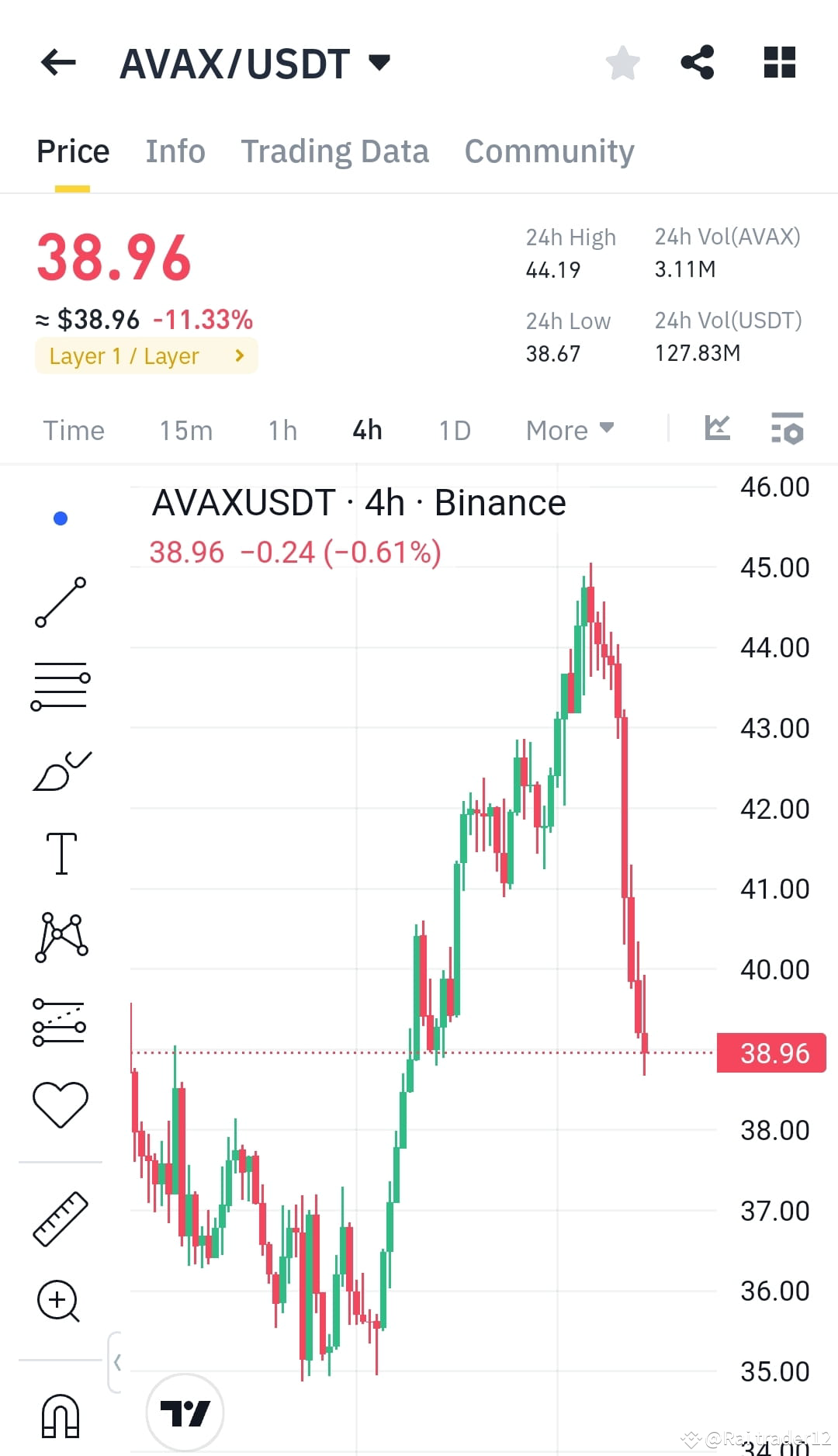Toggle the line chart view icon
This screenshot has height=1456, width=838.
717,428
